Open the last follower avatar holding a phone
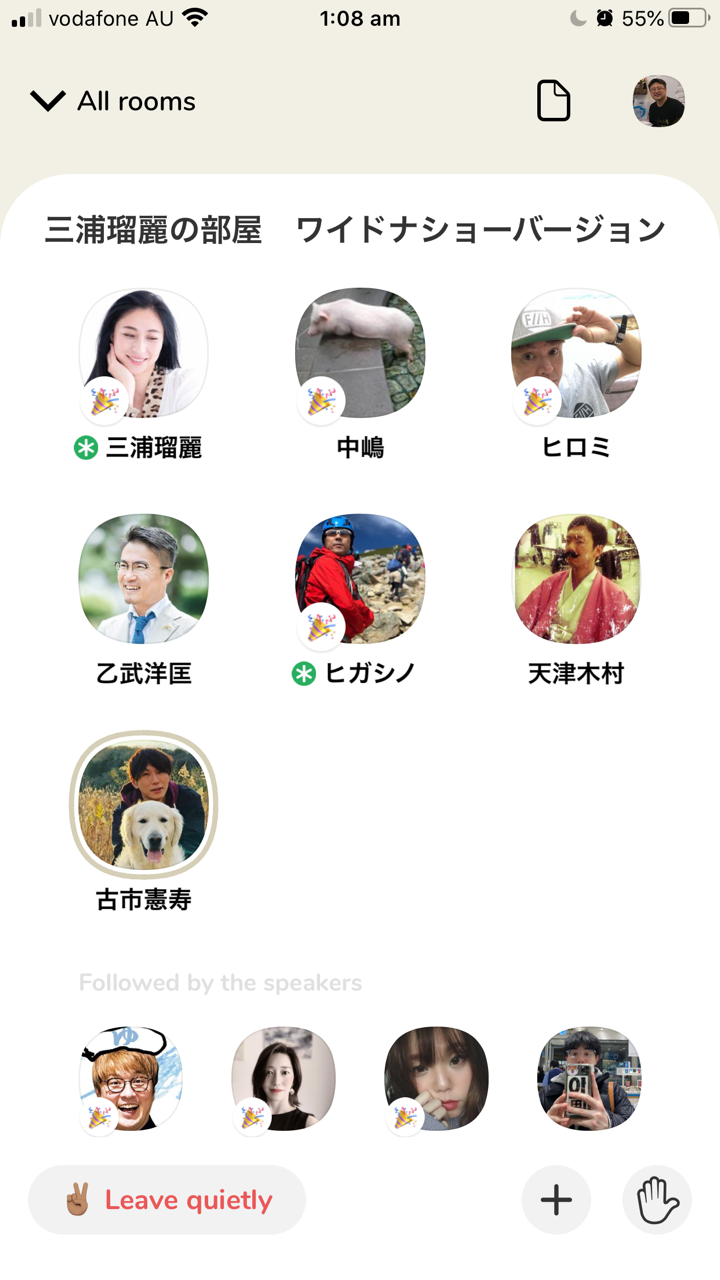Screen dimensions: 720x1280 588,1080
